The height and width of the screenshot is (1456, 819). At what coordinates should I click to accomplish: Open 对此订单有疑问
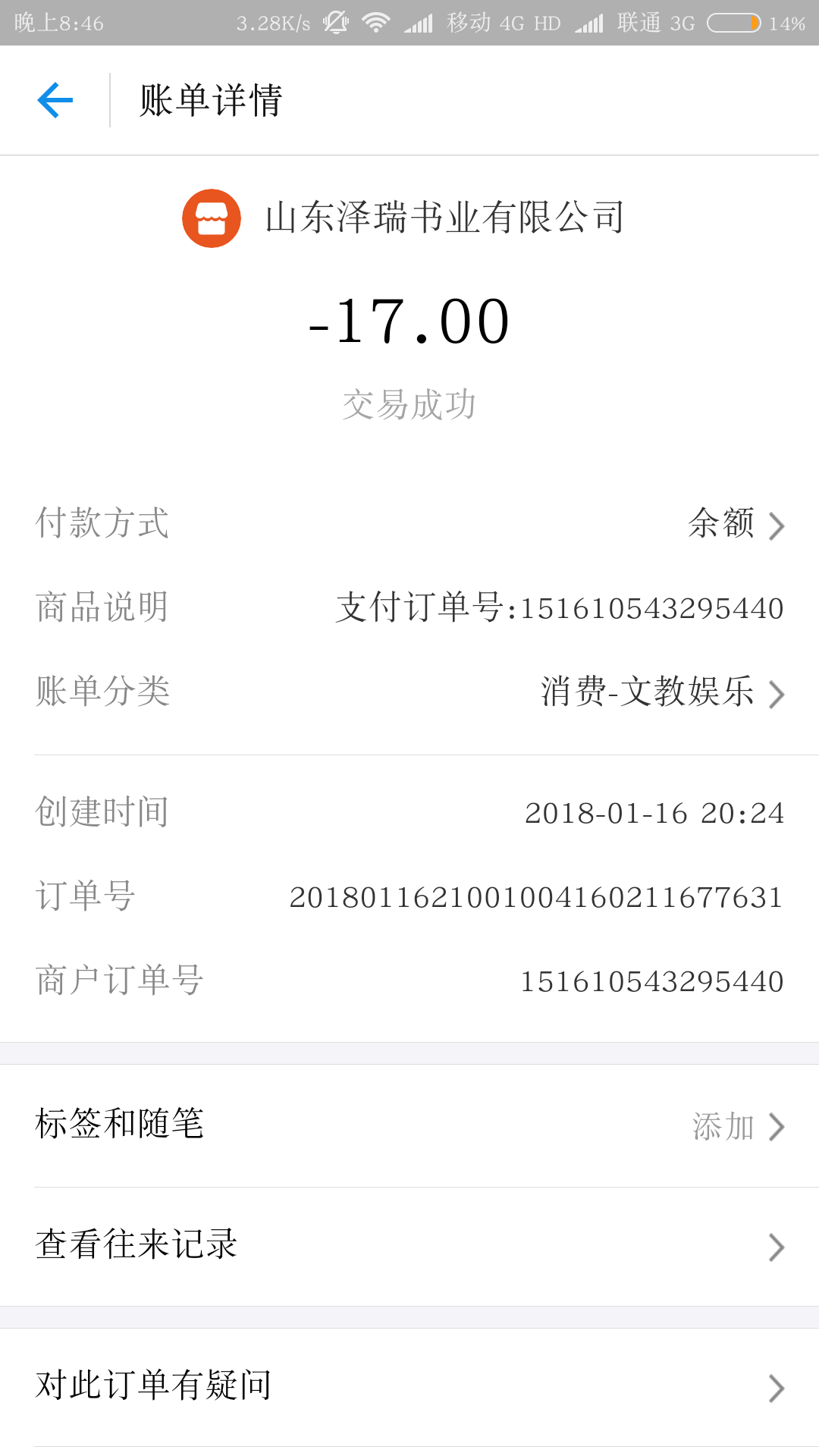[x=409, y=1386]
